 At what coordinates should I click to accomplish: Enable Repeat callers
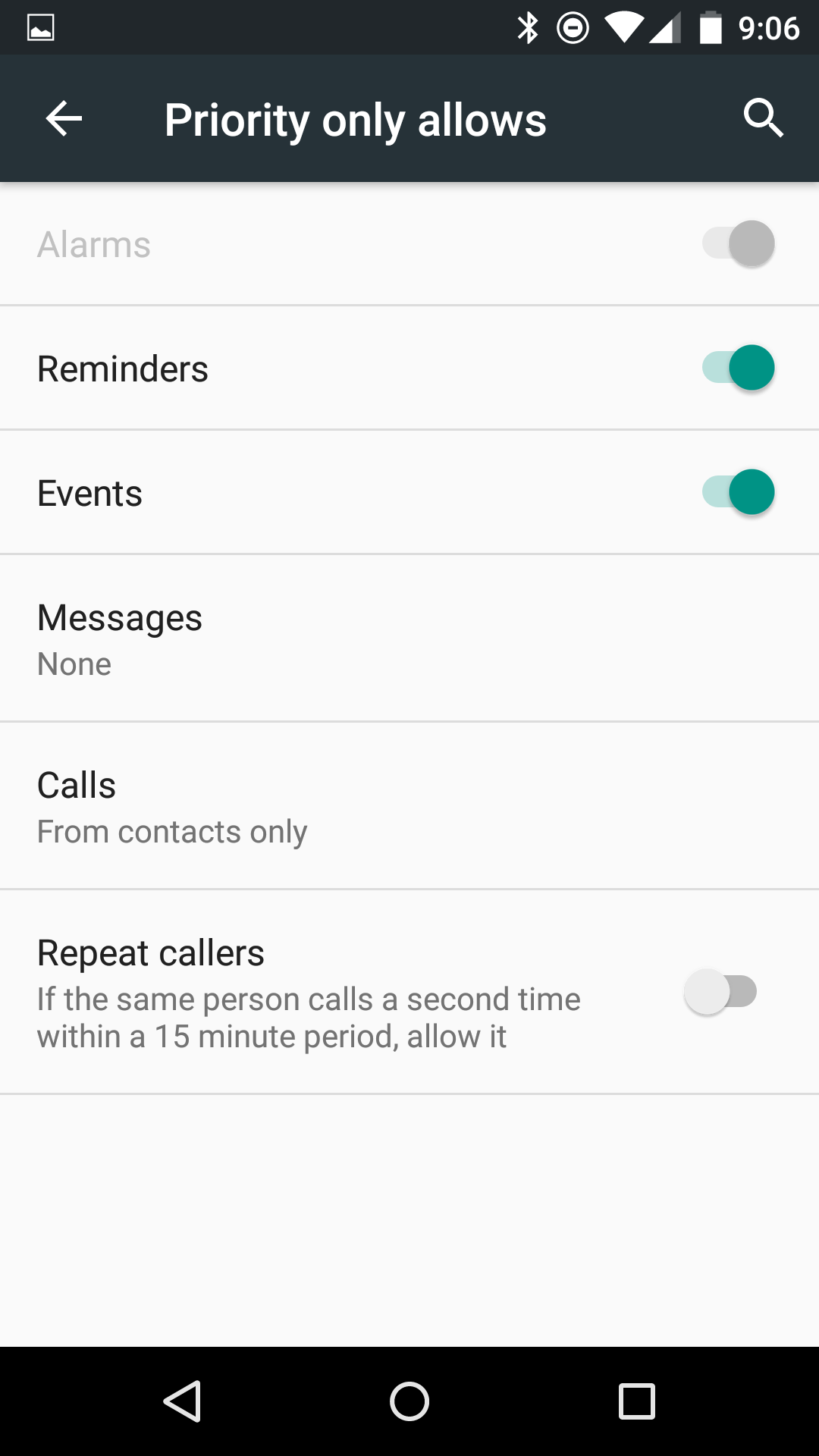(x=721, y=992)
